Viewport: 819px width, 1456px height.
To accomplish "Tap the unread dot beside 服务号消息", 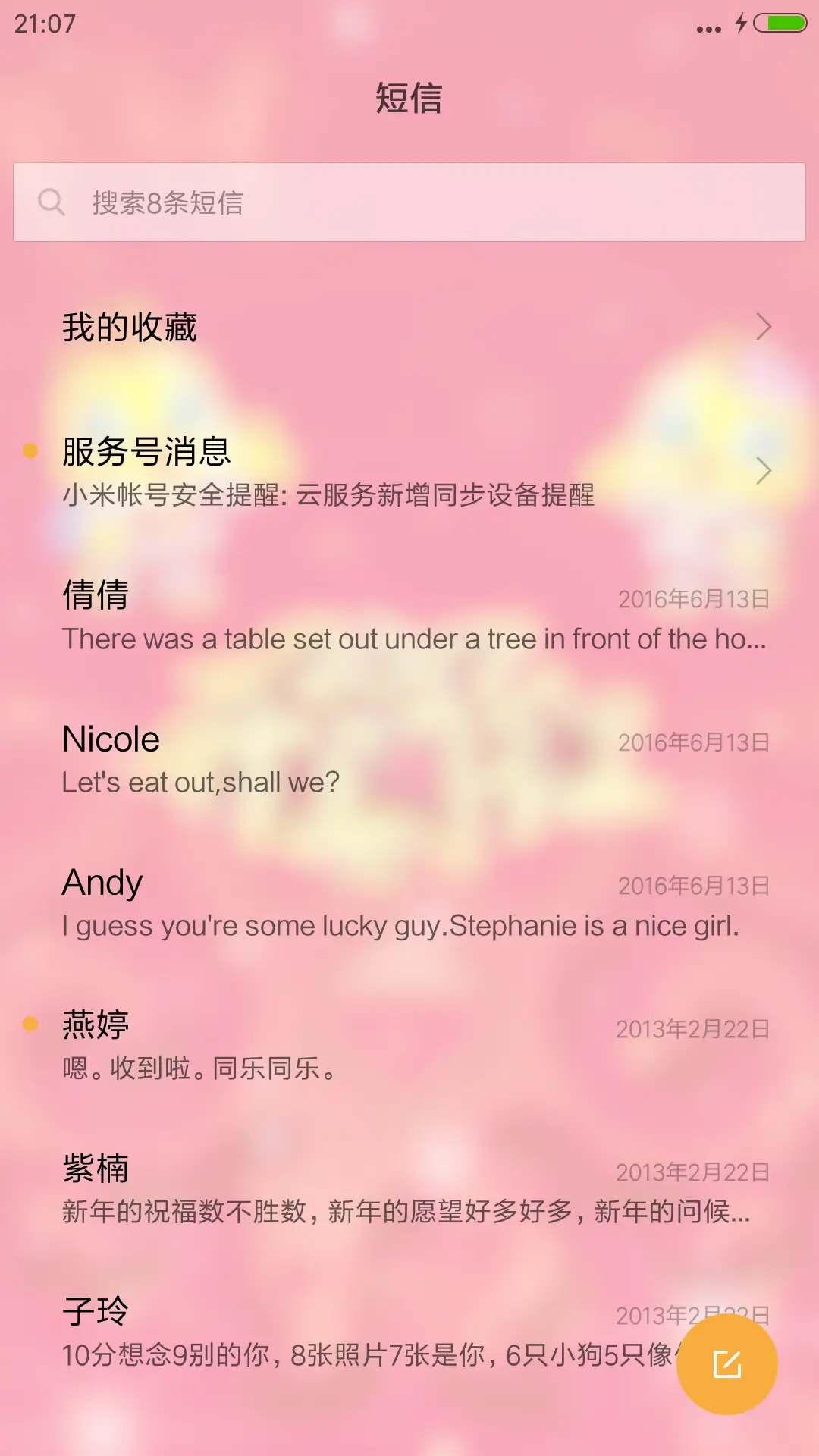I will (x=30, y=452).
